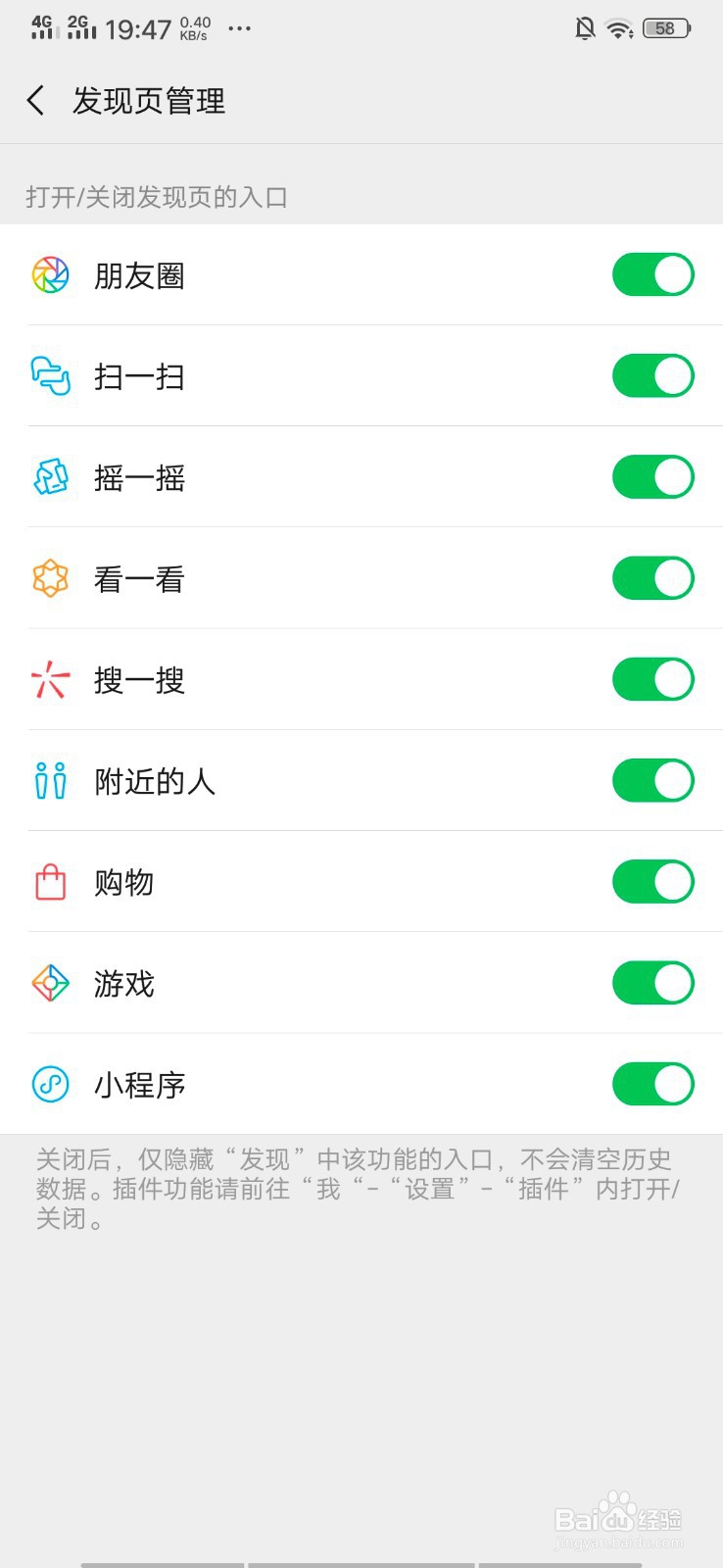Click the Scan (扫一扫) icon
The width and height of the screenshot is (723, 1568).
(x=50, y=376)
